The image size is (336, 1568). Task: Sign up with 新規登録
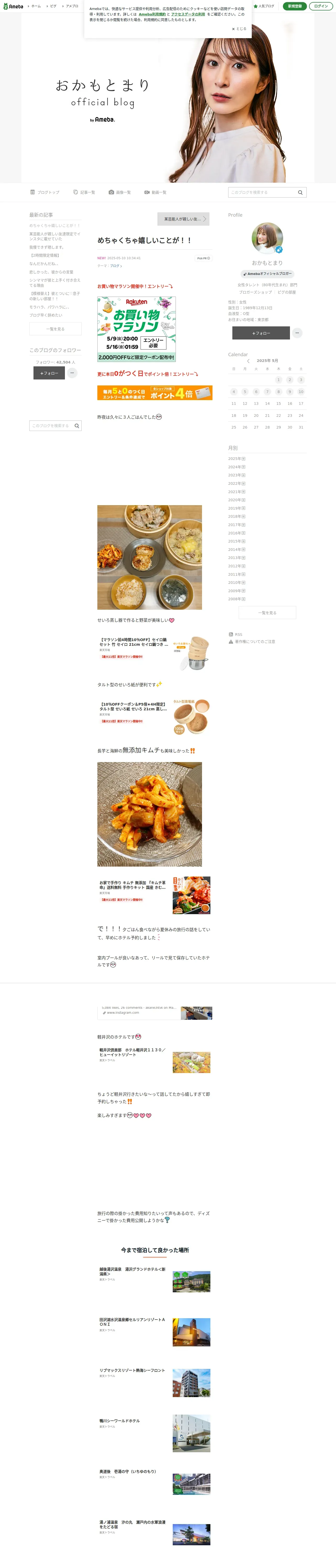pyautogui.click(x=295, y=6)
